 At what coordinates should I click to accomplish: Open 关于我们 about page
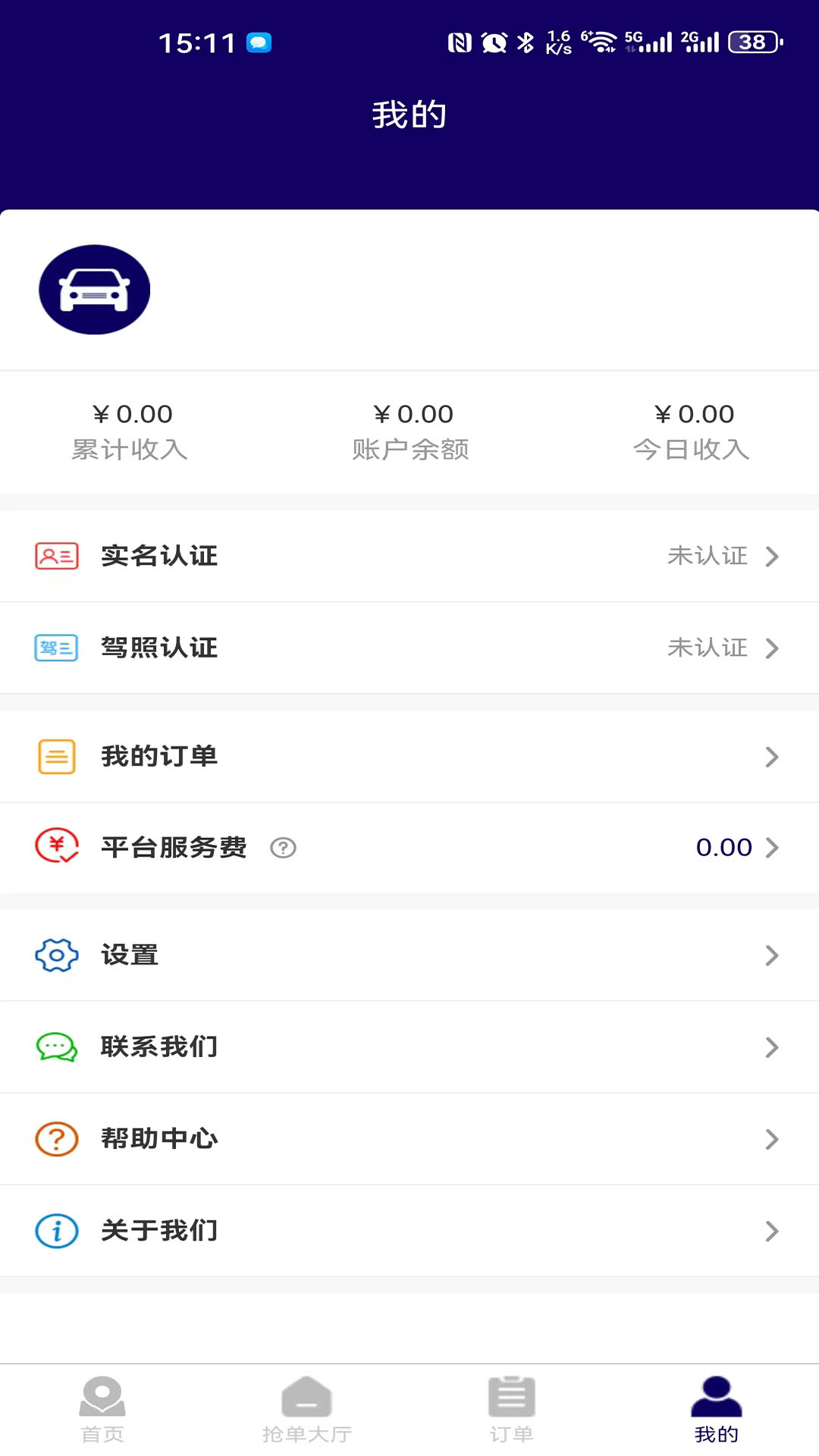tap(409, 1230)
